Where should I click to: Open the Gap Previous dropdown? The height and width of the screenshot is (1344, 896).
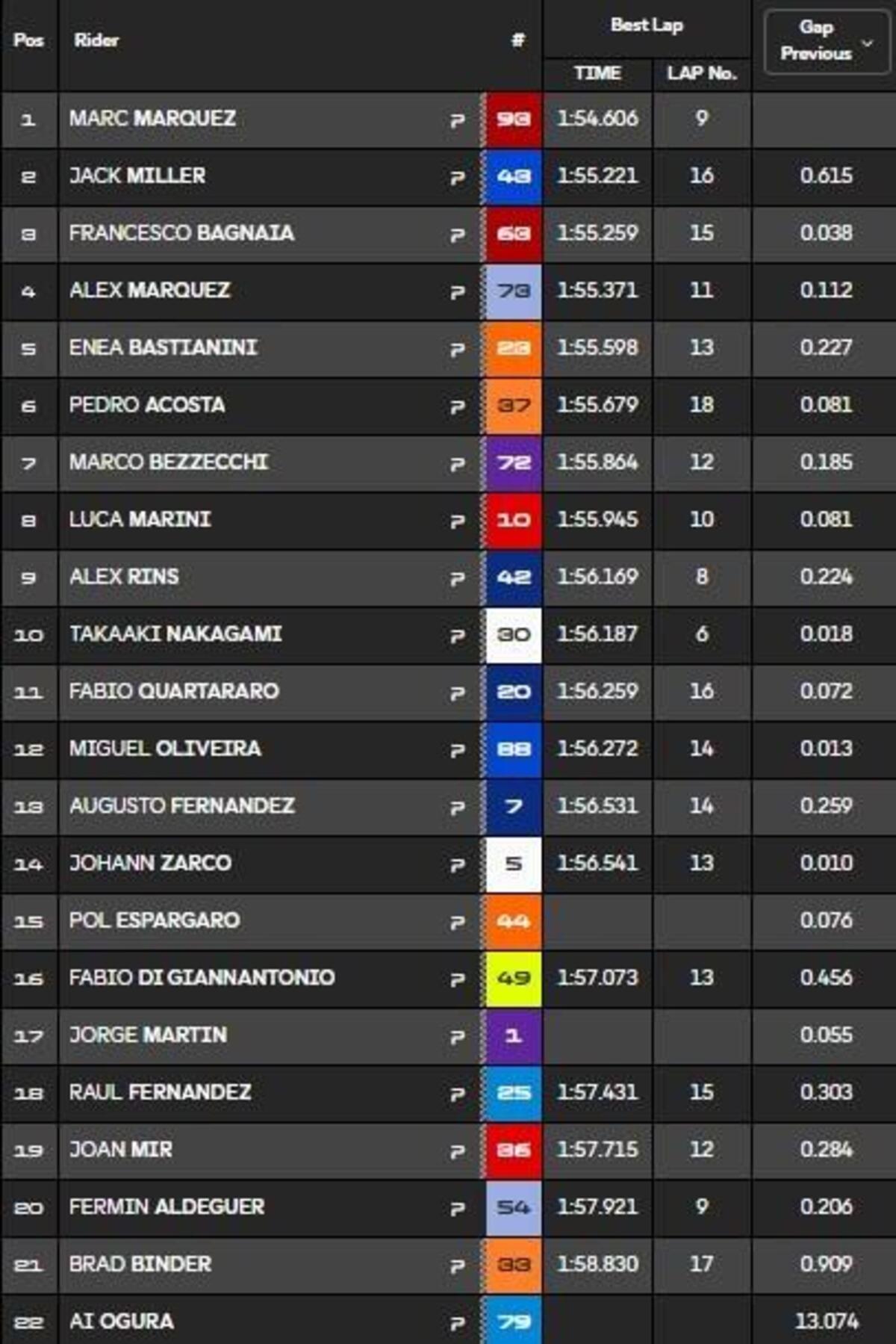coord(826,41)
